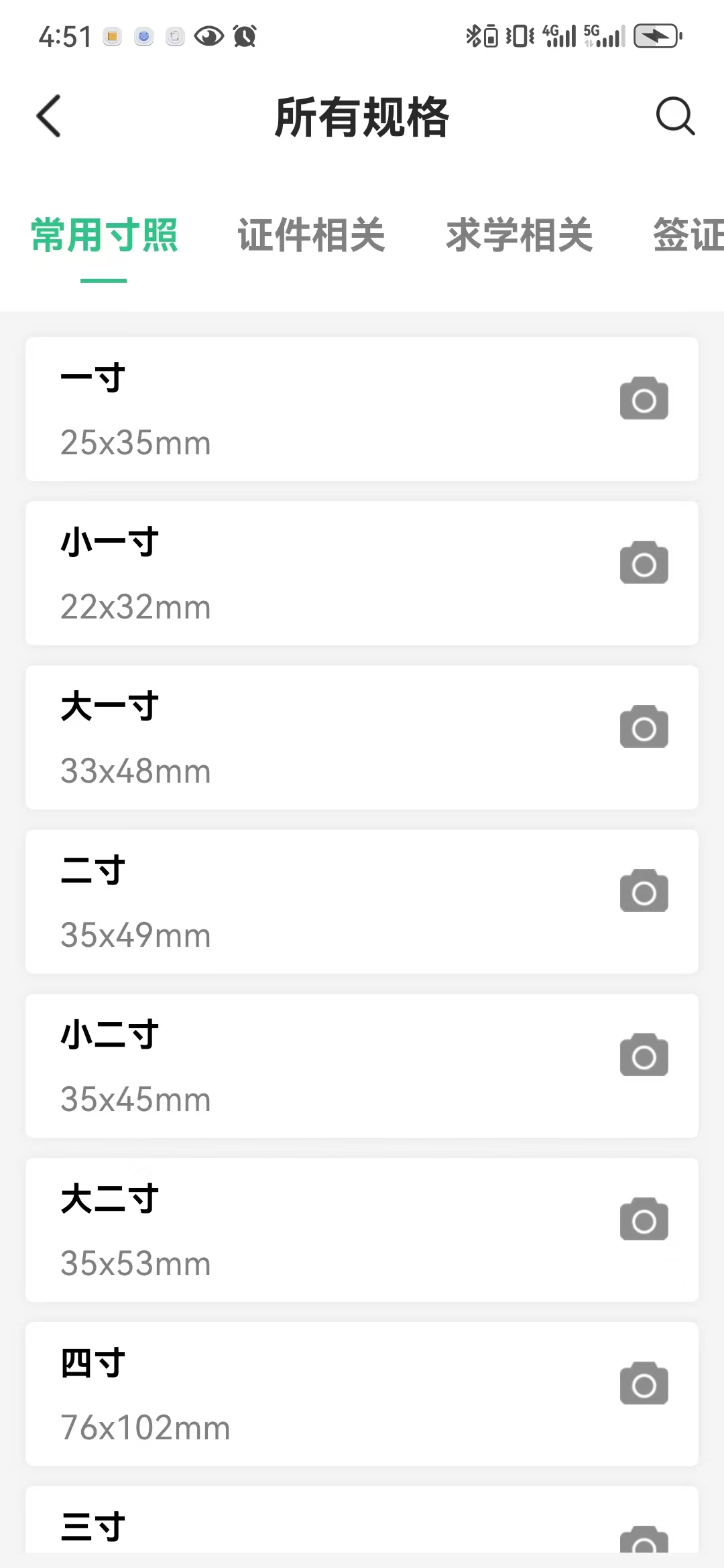Tap the camera icon beside 小一寸 22x32mm
The width and height of the screenshot is (724, 1568).
click(x=644, y=563)
